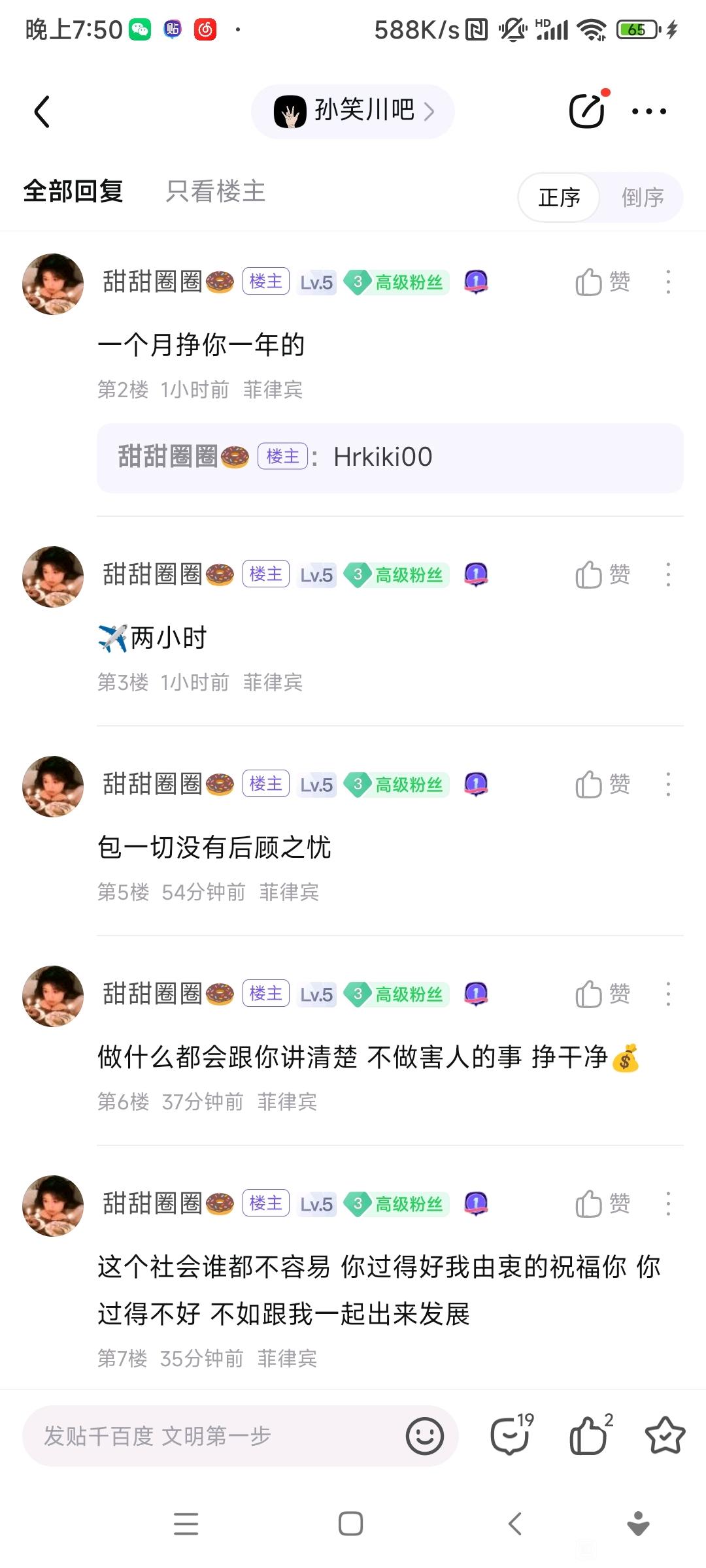Switch to the 只看楼主 tab
The height and width of the screenshot is (1568, 706).
click(215, 191)
